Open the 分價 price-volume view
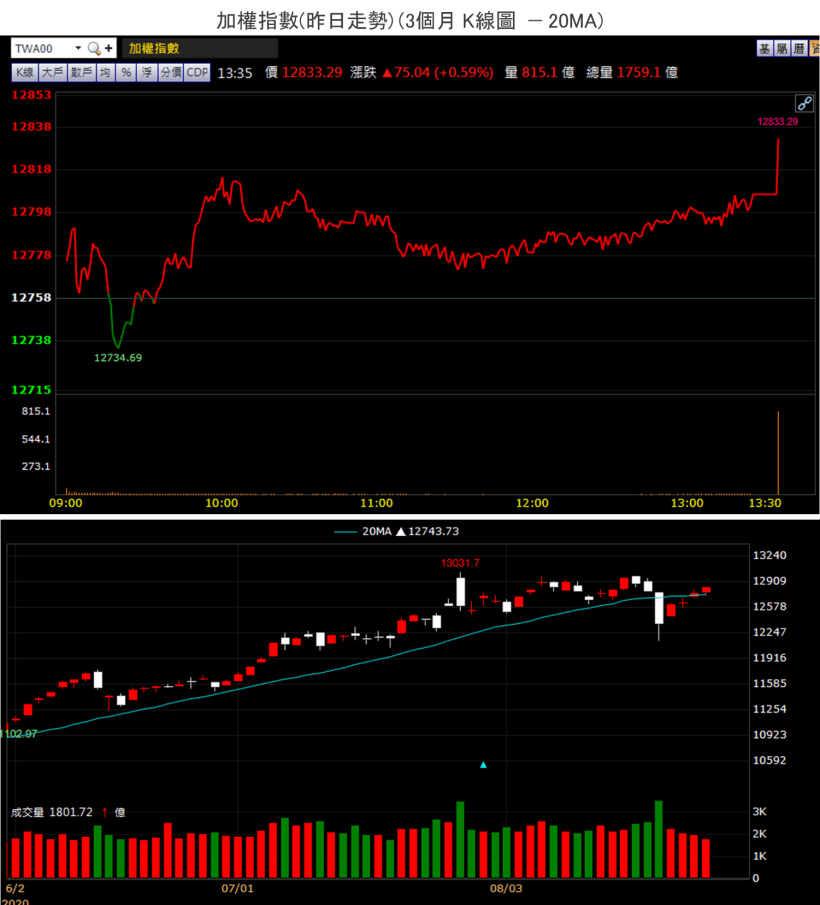The width and height of the screenshot is (820, 905). pyautogui.click(x=170, y=72)
